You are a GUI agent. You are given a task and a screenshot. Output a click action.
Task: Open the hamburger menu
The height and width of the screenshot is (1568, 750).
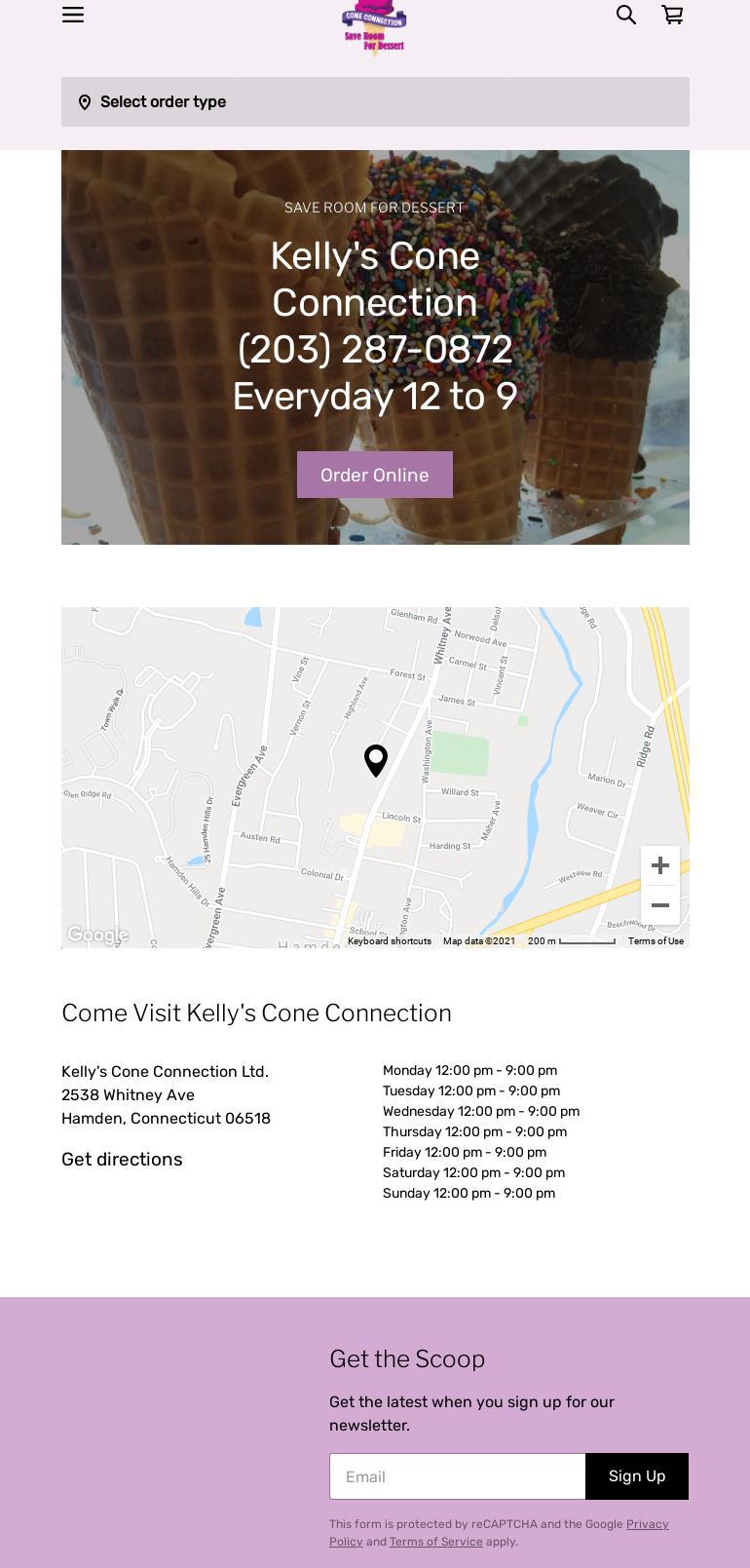(73, 15)
